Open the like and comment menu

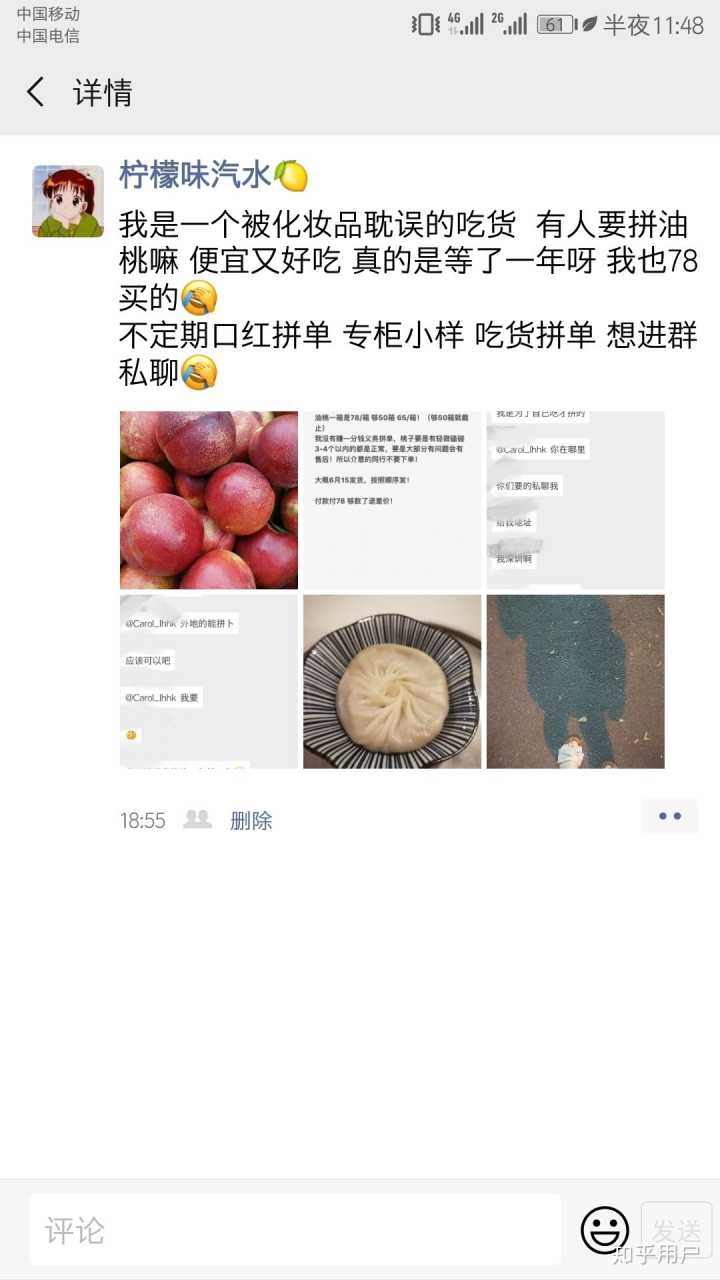click(x=669, y=817)
